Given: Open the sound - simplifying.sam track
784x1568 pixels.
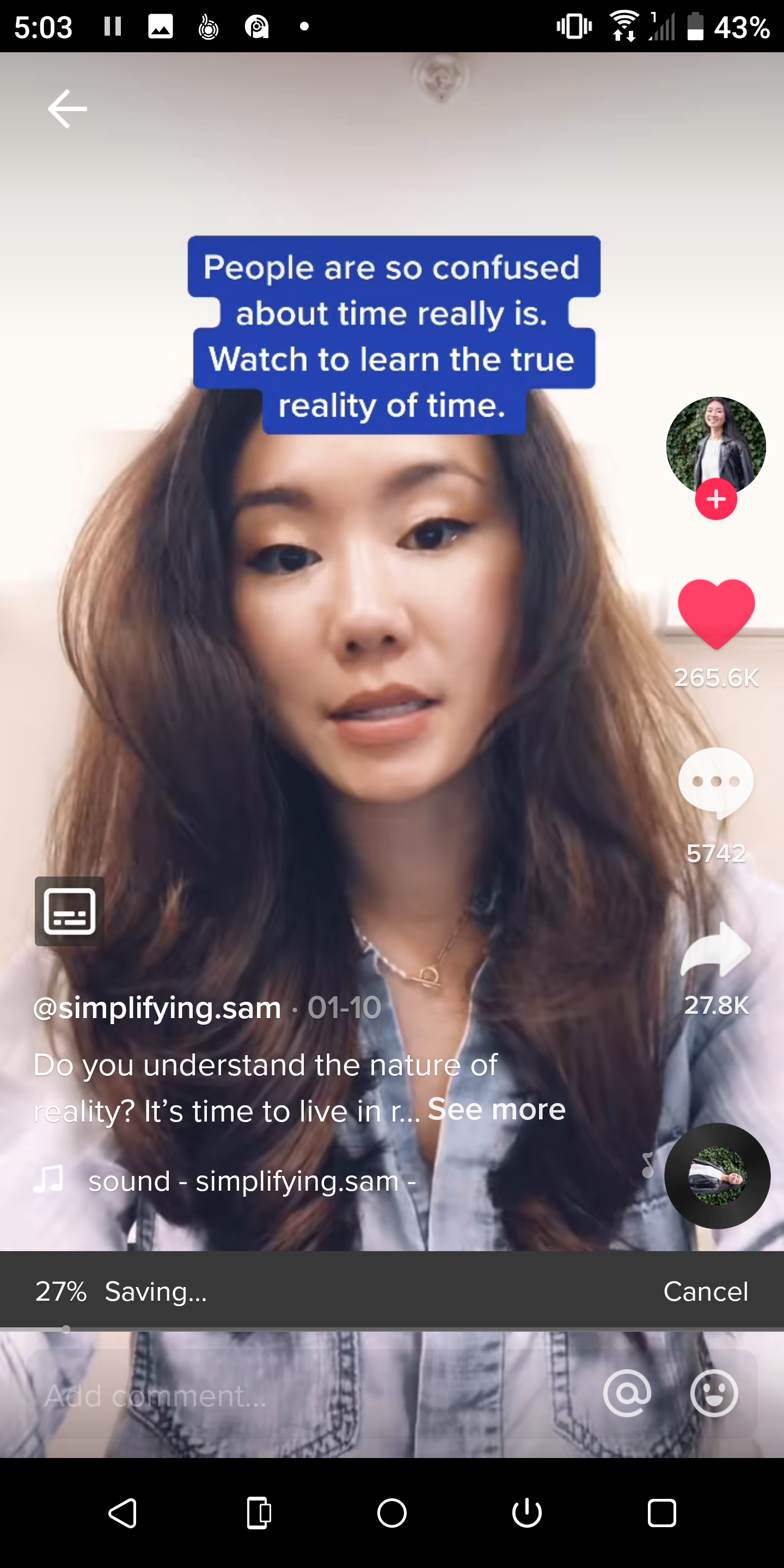Looking at the screenshot, I should 252,1181.
